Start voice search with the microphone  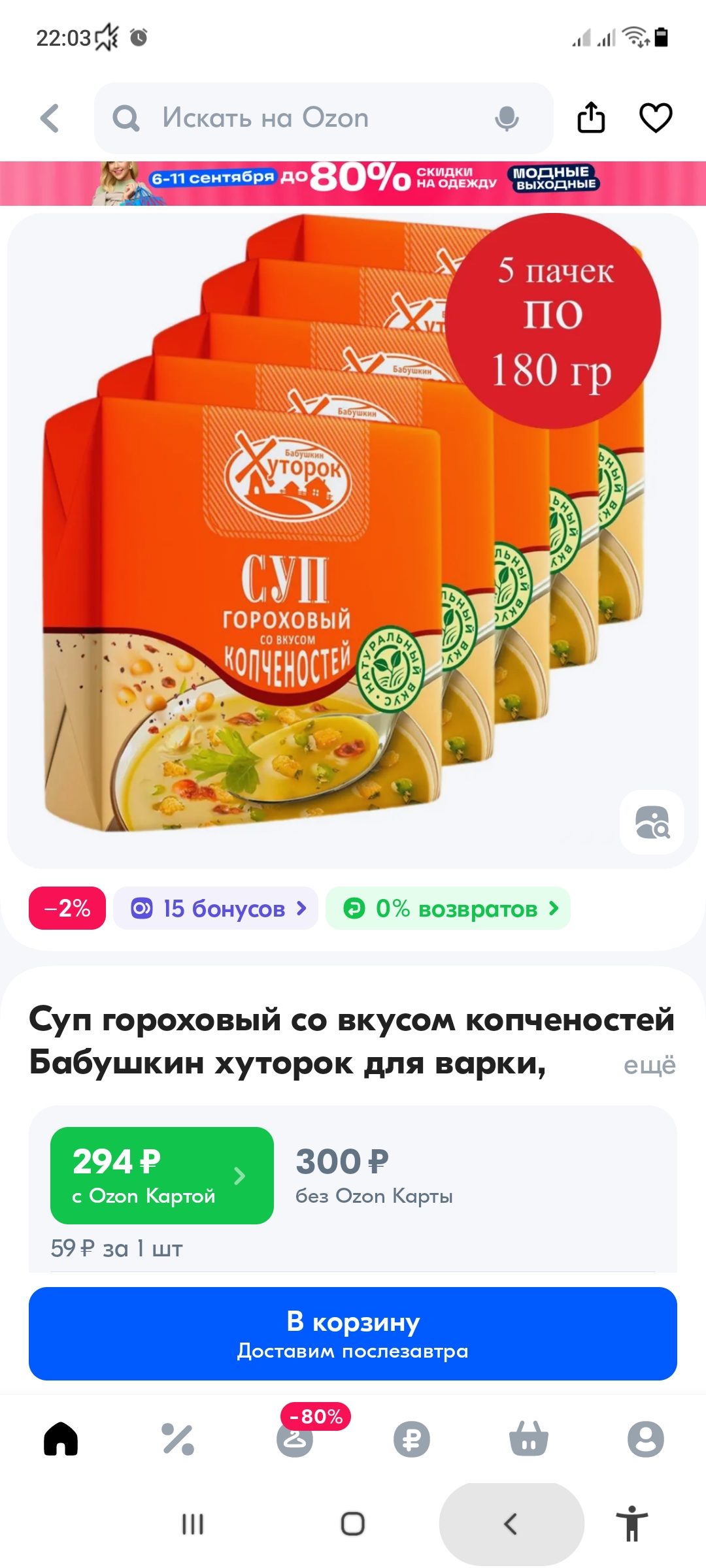[507, 118]
